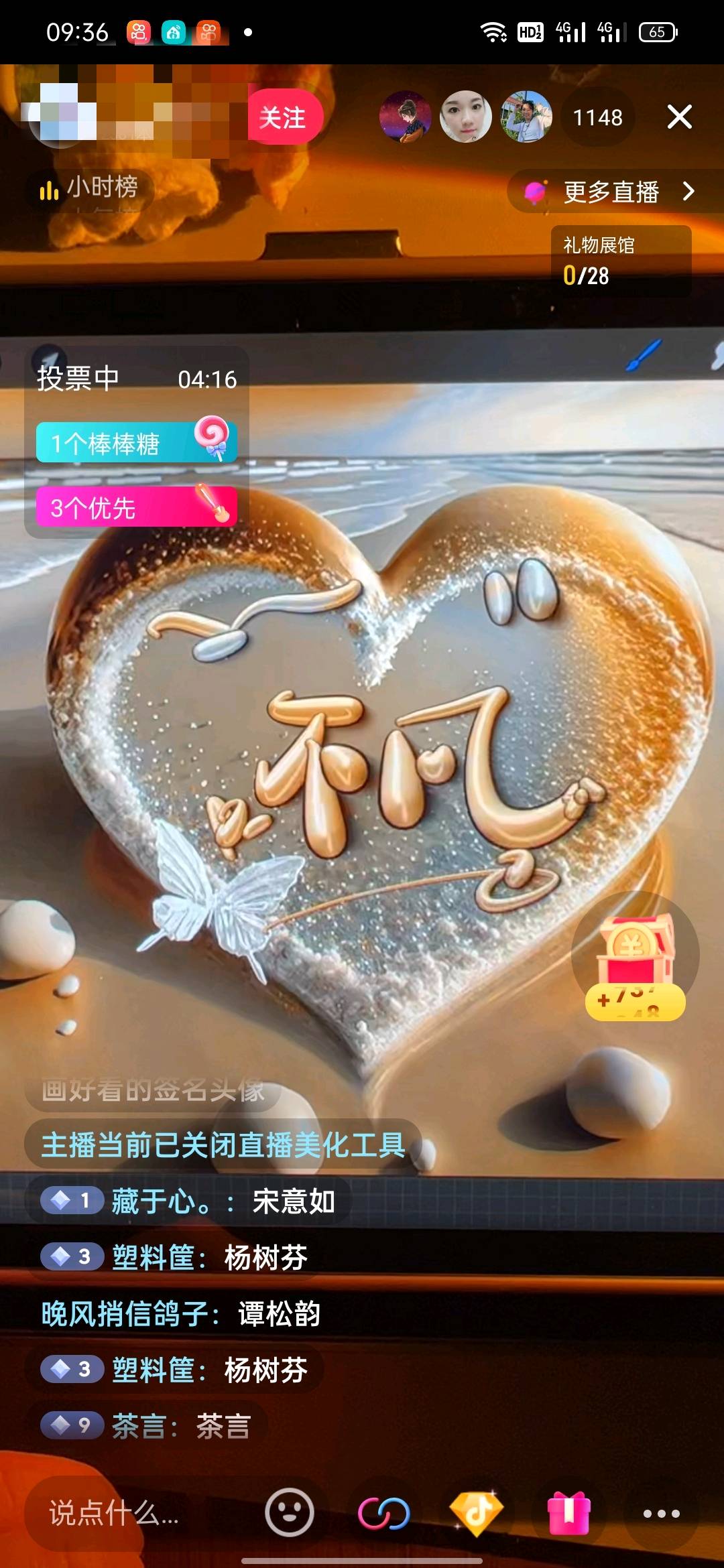The image size is (724, 1568).
Task: Open the 礼物展馆 gift gallery
Action: (619, 261)
